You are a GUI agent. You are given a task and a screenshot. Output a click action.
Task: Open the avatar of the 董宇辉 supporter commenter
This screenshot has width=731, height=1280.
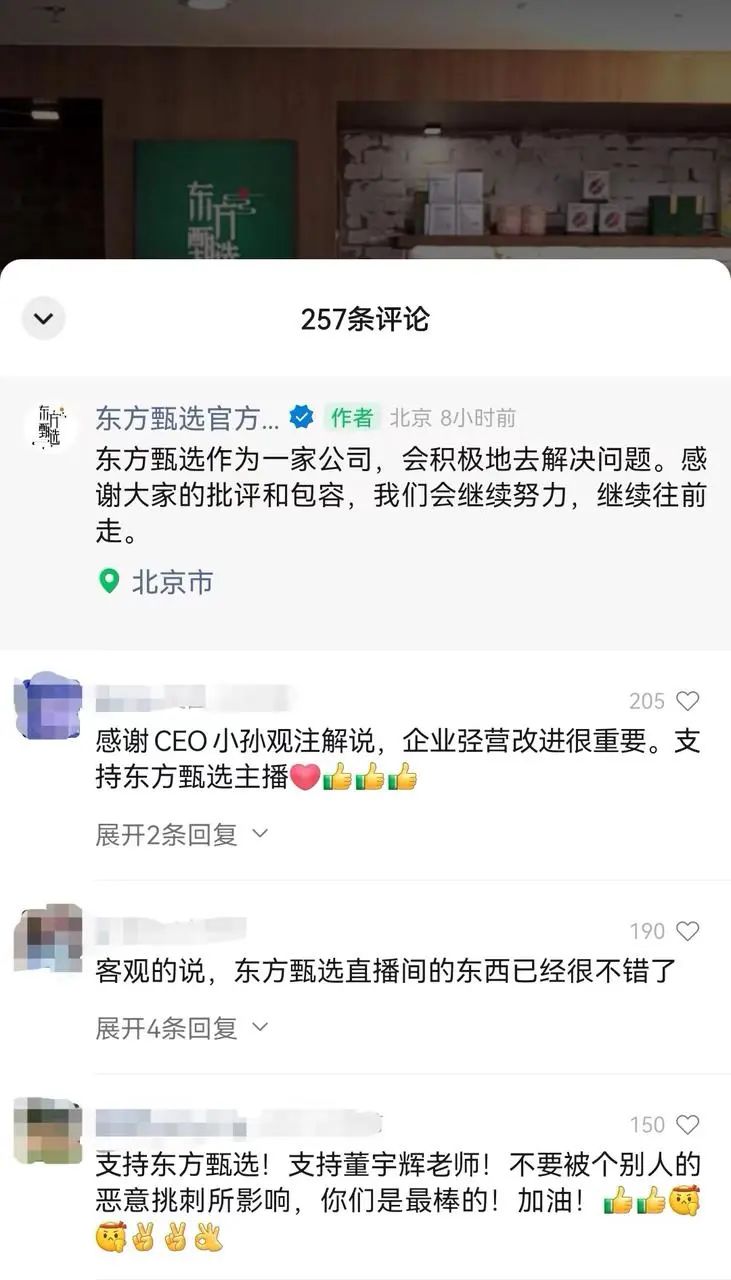[x=48, y=1132]
